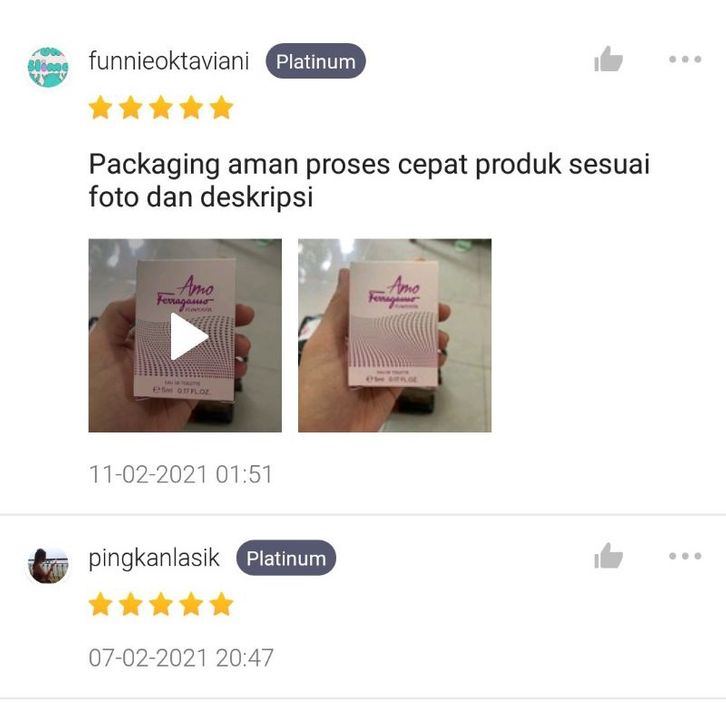Like pingkanlasik's review
Screen dimensions: 726x726
[x=608, y=556]
